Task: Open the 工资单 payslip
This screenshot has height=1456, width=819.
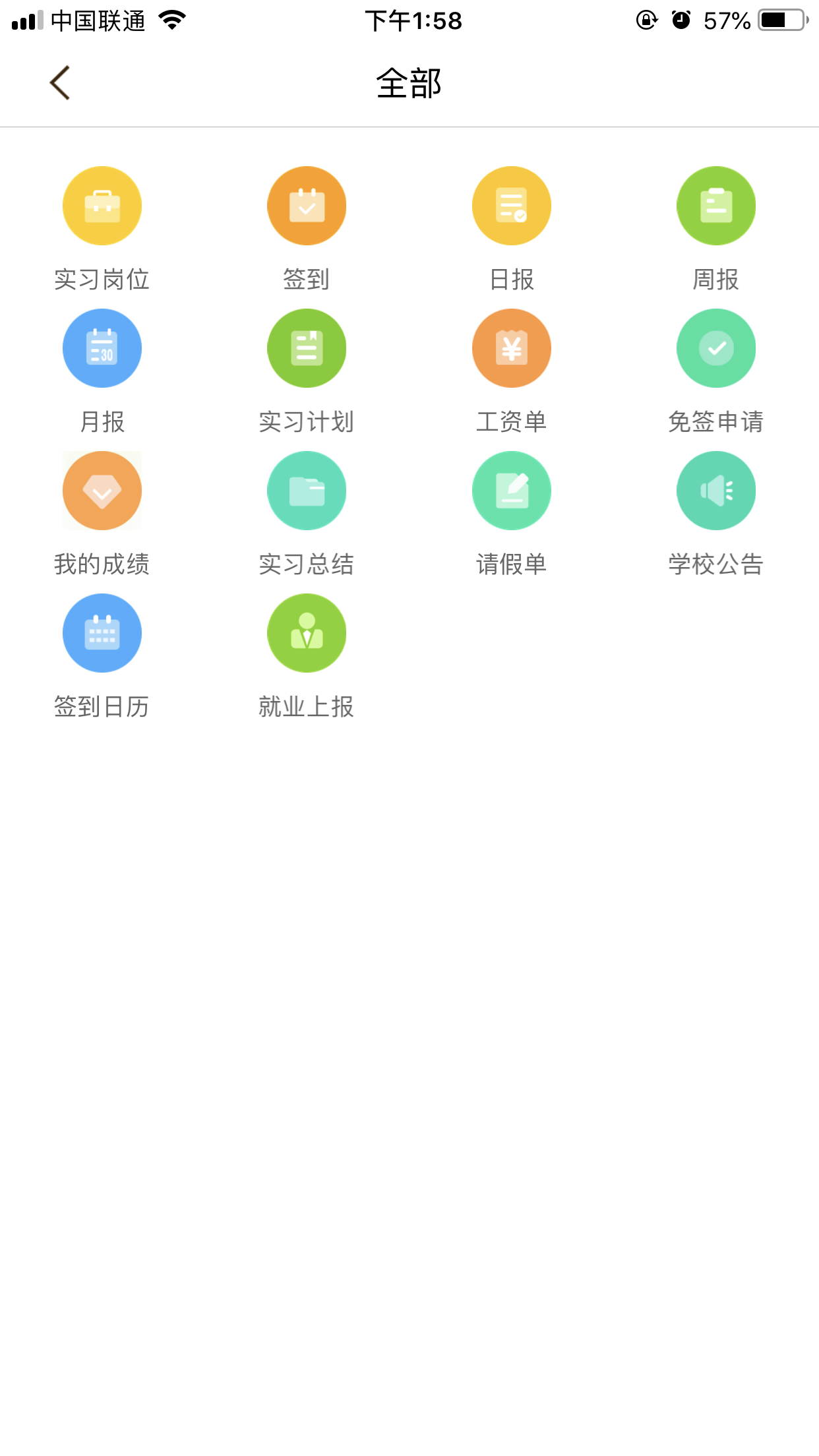Action: pyautogui.click(x=512, y=348)
